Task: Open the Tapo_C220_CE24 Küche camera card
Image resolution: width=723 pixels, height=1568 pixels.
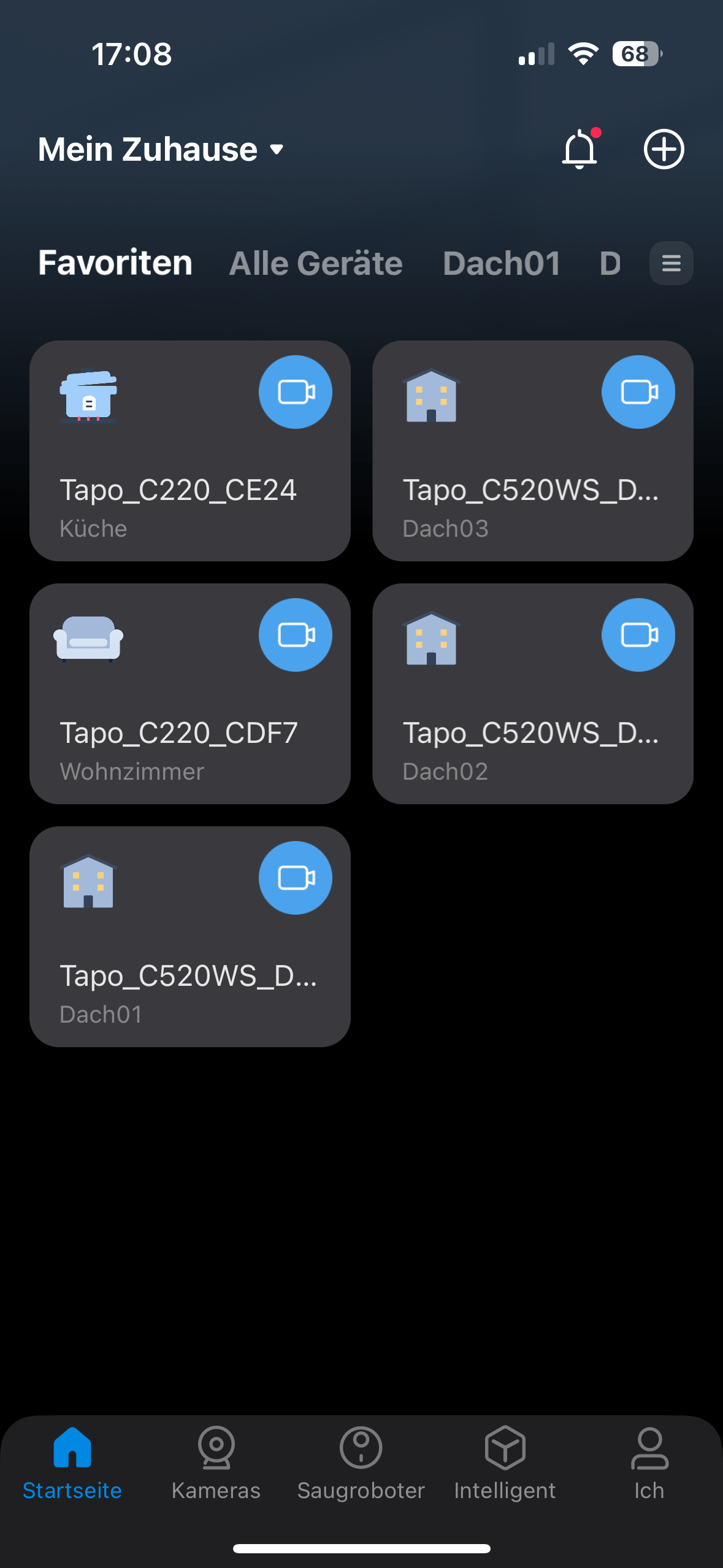Action: tap(178, 491)
